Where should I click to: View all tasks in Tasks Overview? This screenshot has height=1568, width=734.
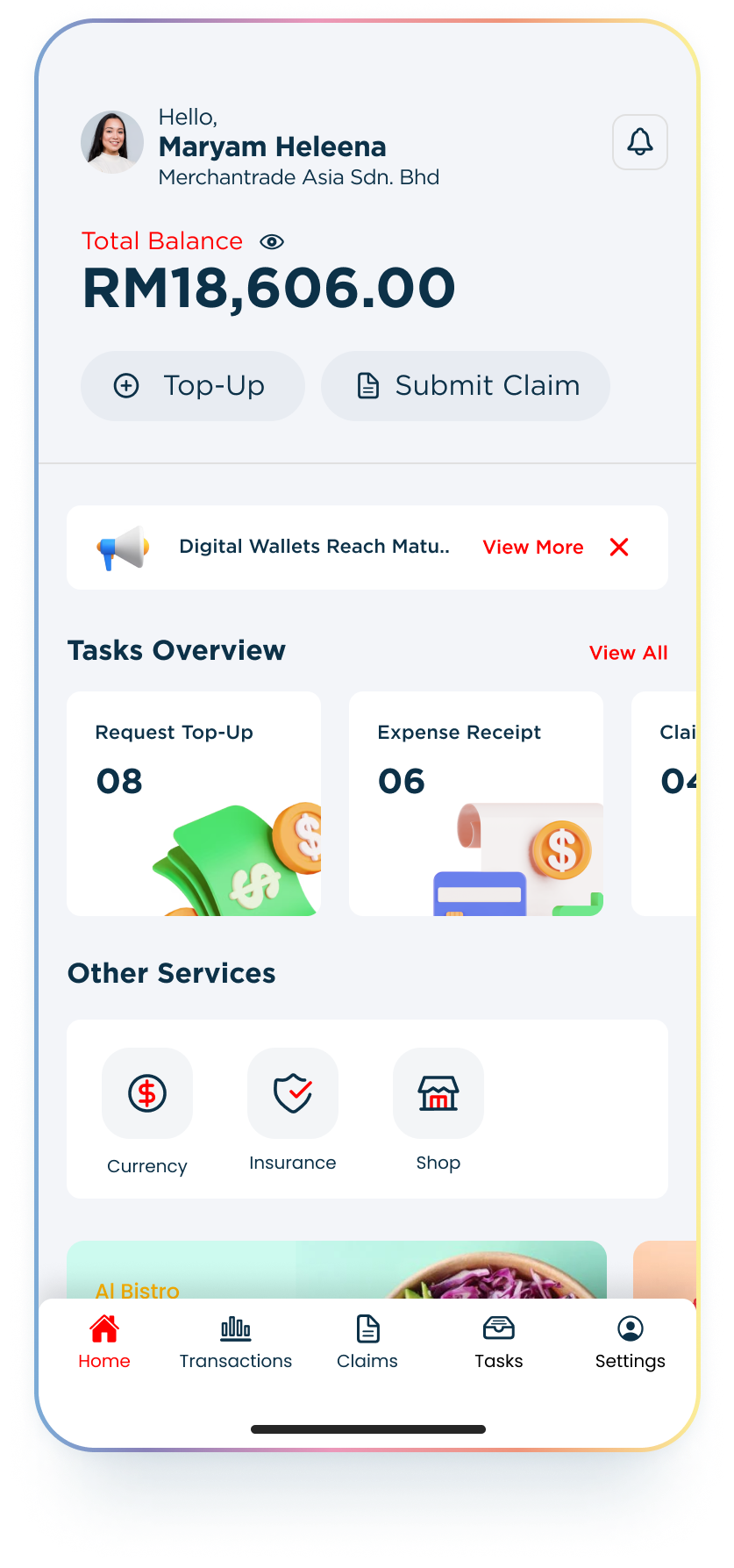pos(628,653)
